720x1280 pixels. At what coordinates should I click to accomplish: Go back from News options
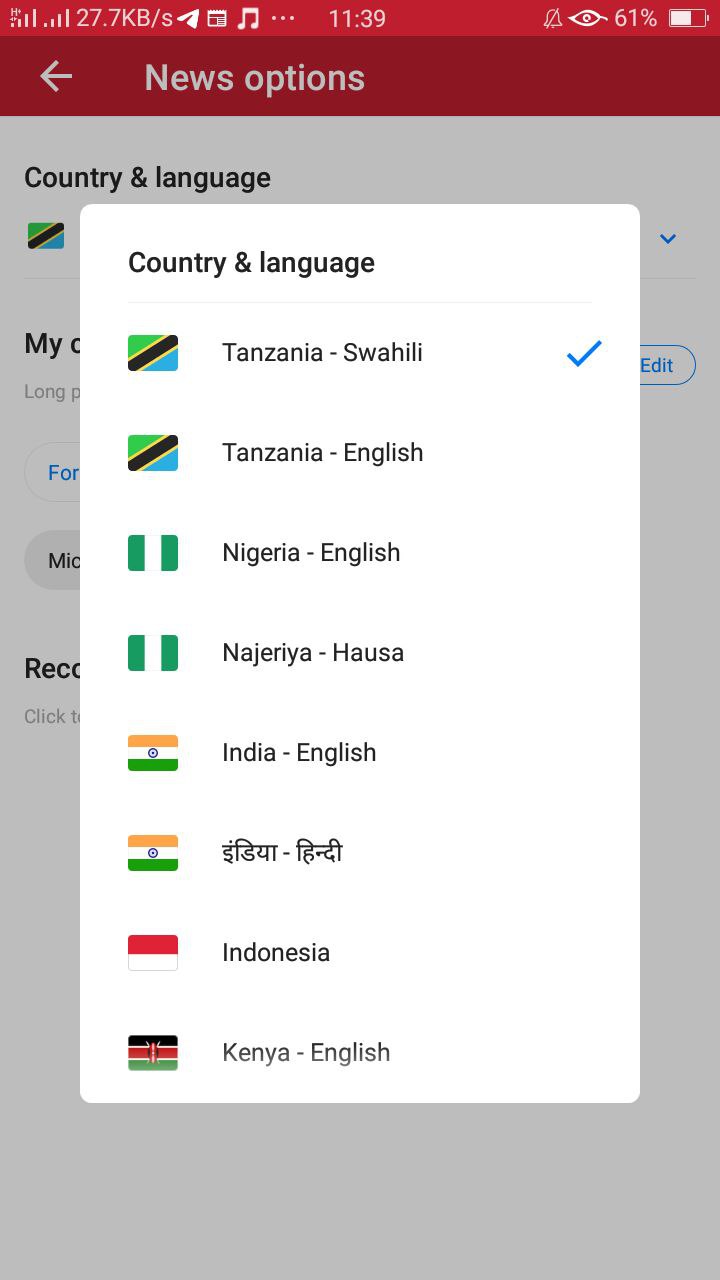[56, 77]
